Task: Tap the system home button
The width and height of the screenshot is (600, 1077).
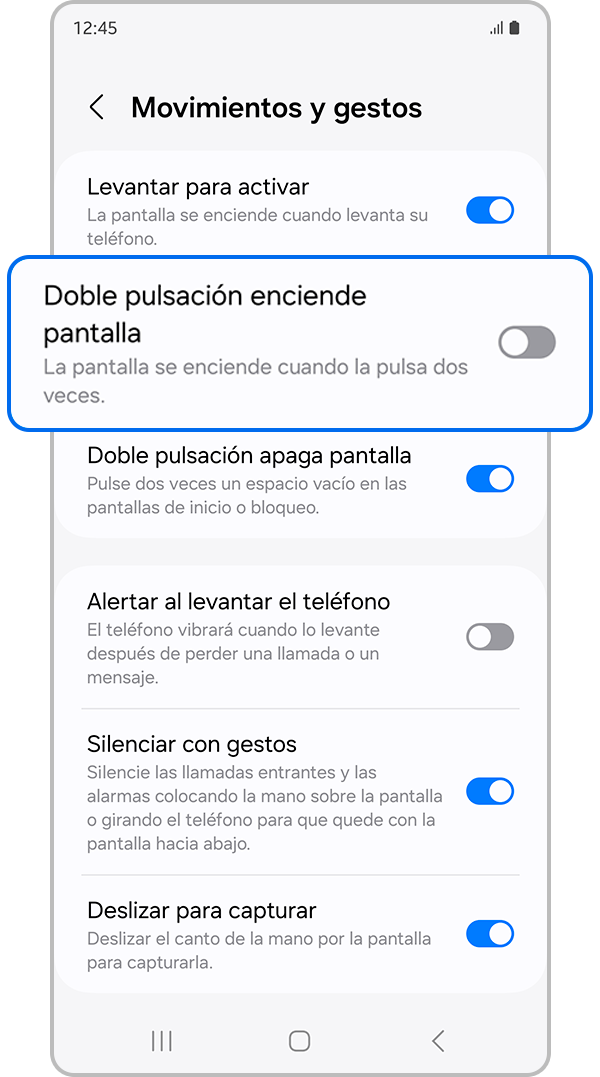Action: click(299, 1041)
